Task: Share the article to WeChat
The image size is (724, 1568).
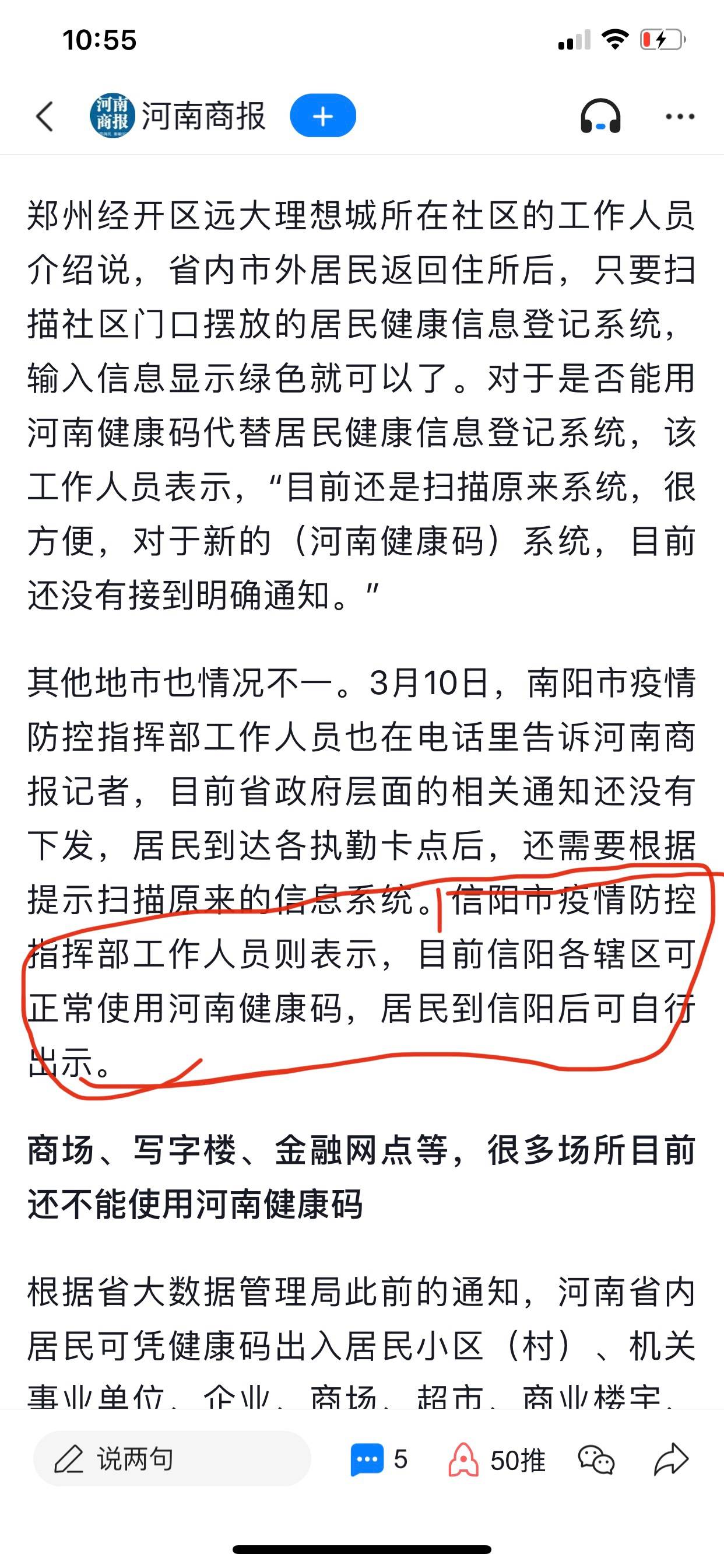Action: [596, 1459]
